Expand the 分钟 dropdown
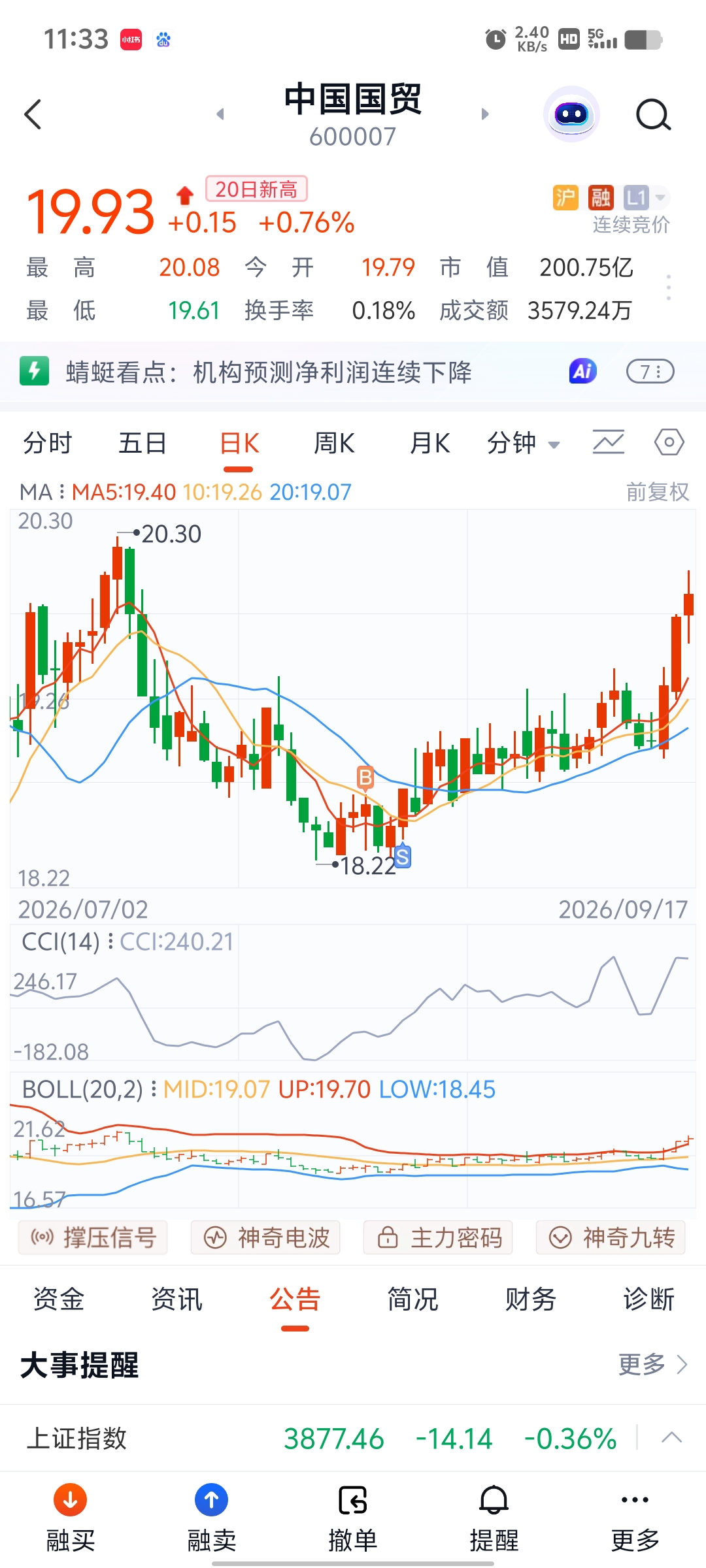This screenshot has width=706, height=1568. (523, 444)
